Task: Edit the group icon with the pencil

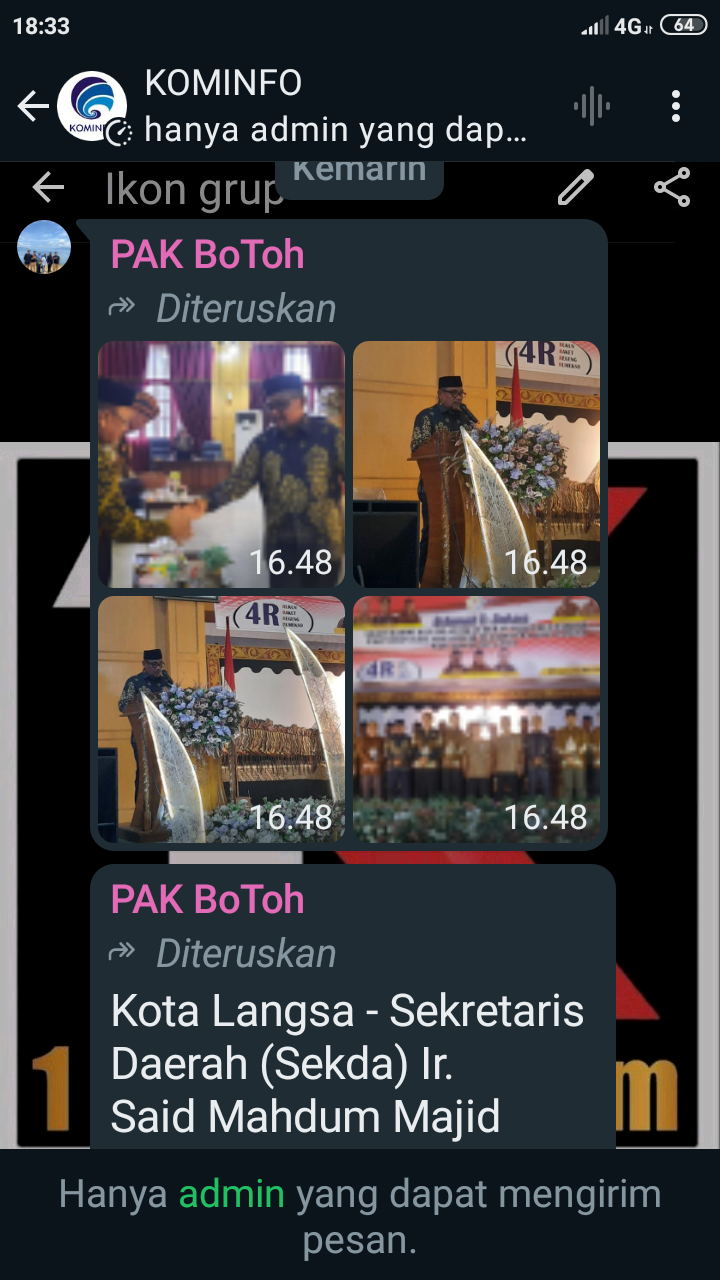Action: tap(575, 187)
